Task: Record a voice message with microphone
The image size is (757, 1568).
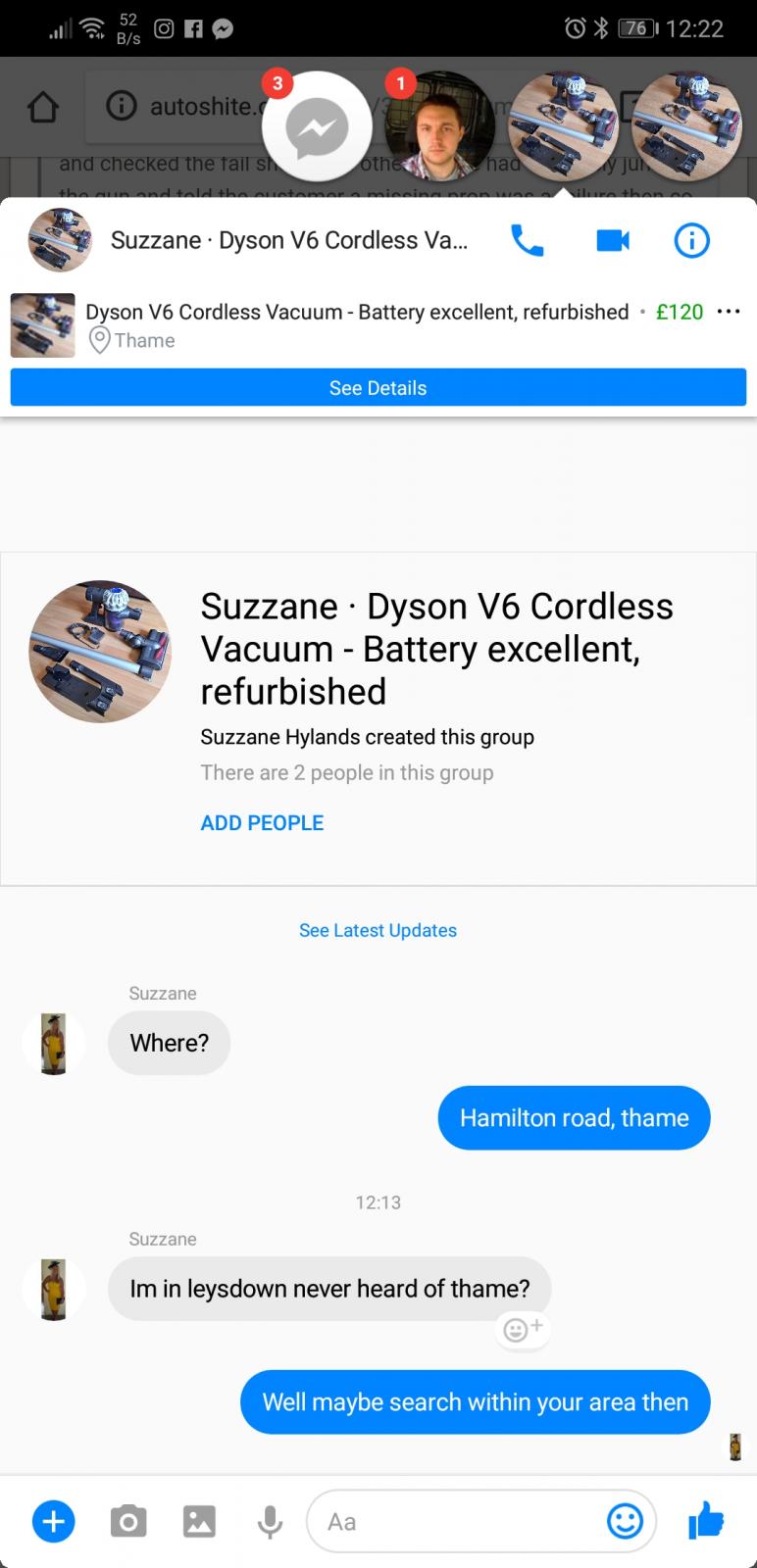Action: tap(270, 1522)
